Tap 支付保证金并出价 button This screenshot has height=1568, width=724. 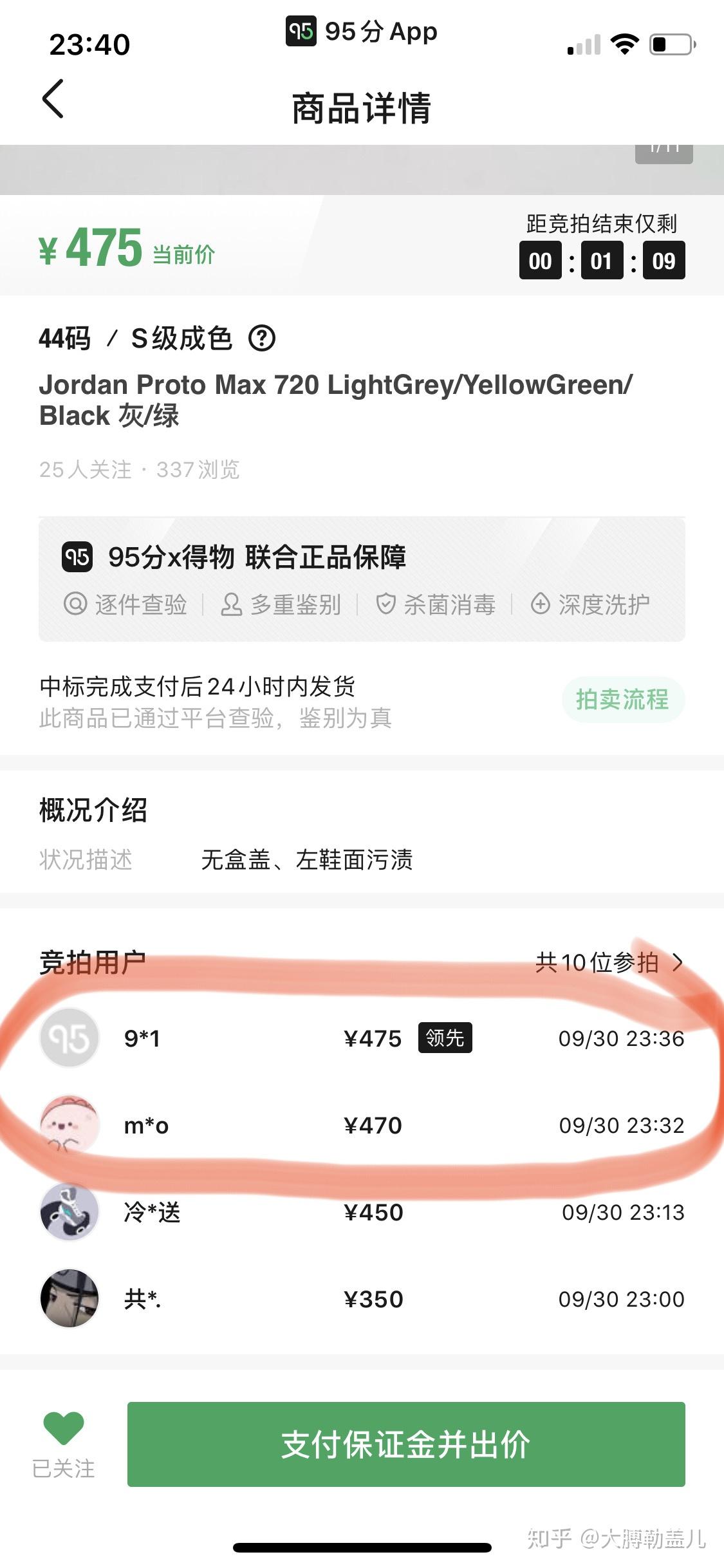click(406, 1444)
